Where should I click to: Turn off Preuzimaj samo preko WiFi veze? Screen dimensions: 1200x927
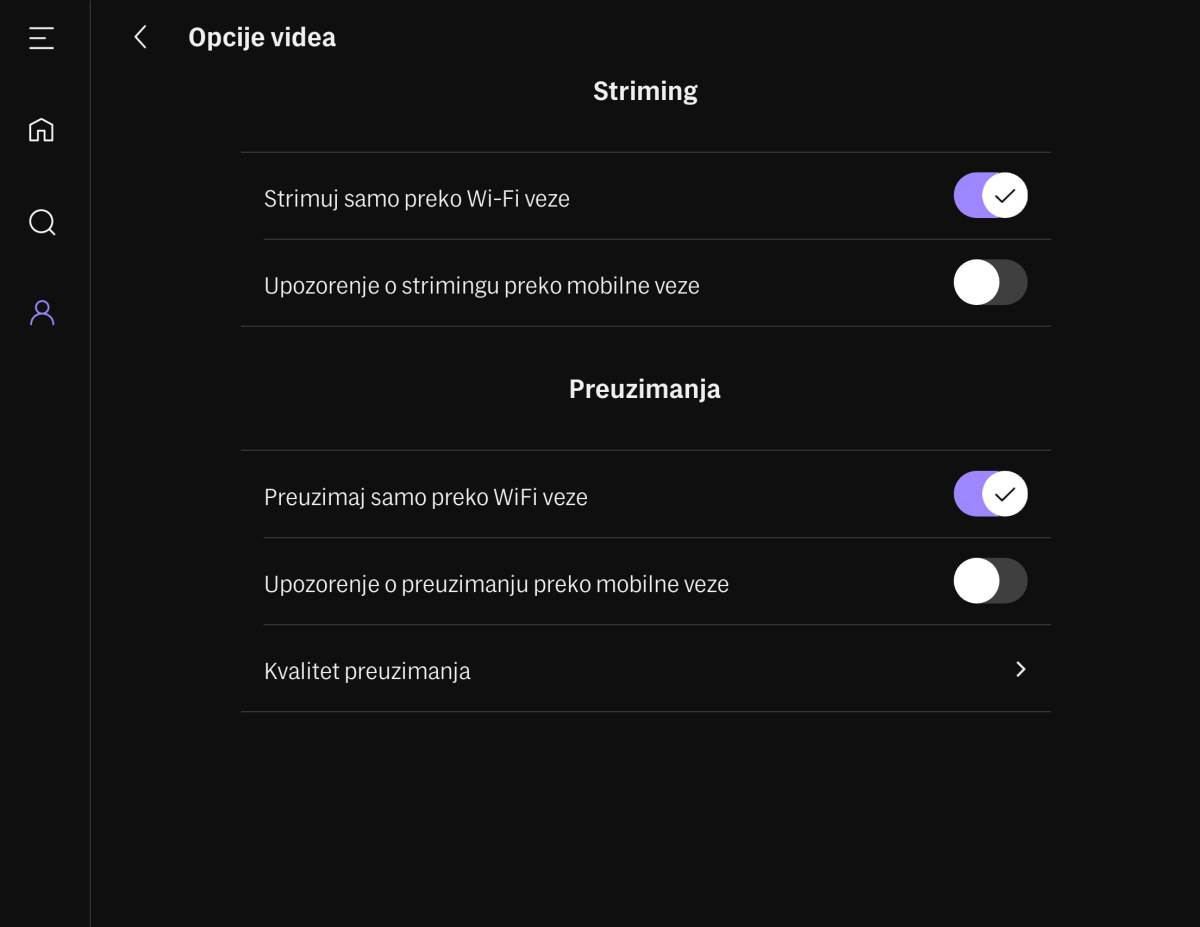pos(990,494)
